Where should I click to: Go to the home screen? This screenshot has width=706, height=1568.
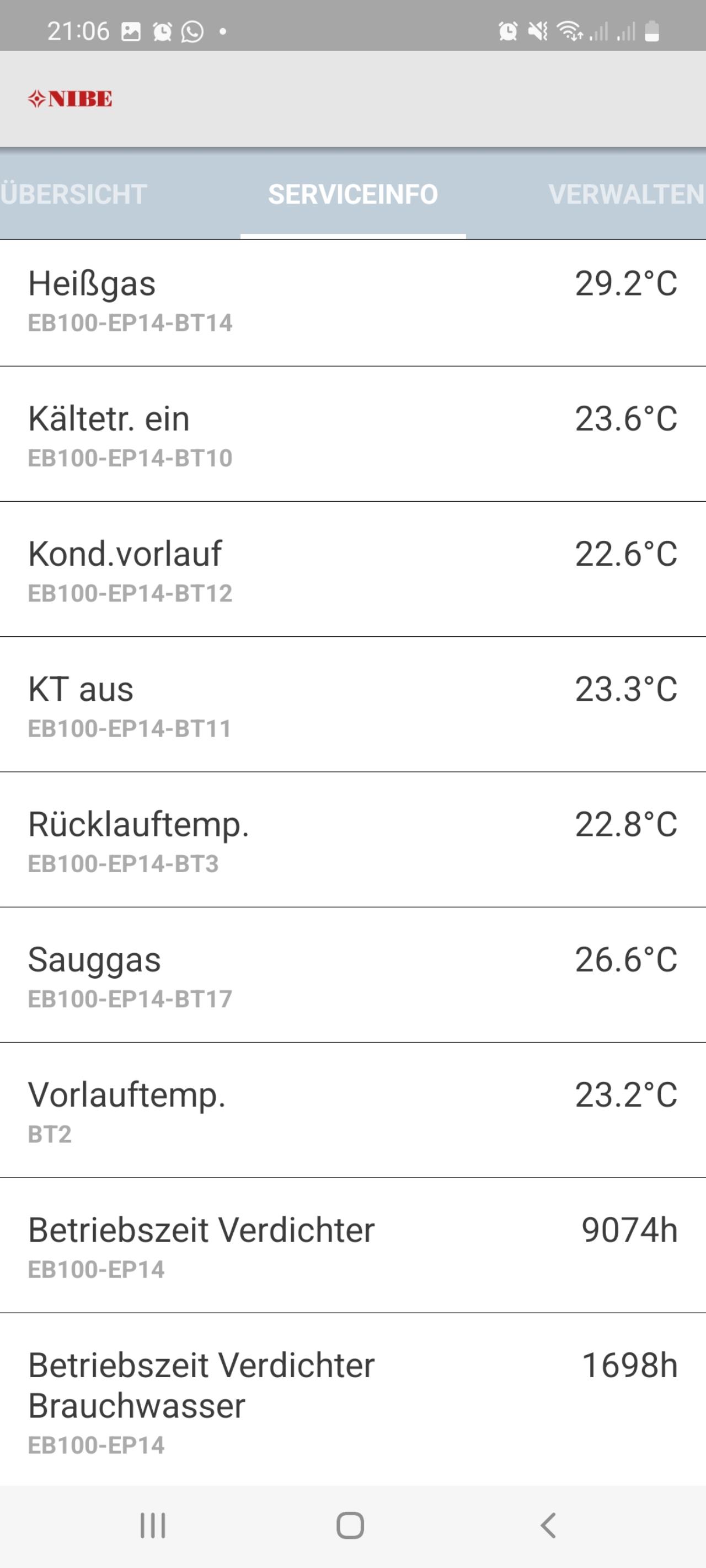[x=350, y=1526]
